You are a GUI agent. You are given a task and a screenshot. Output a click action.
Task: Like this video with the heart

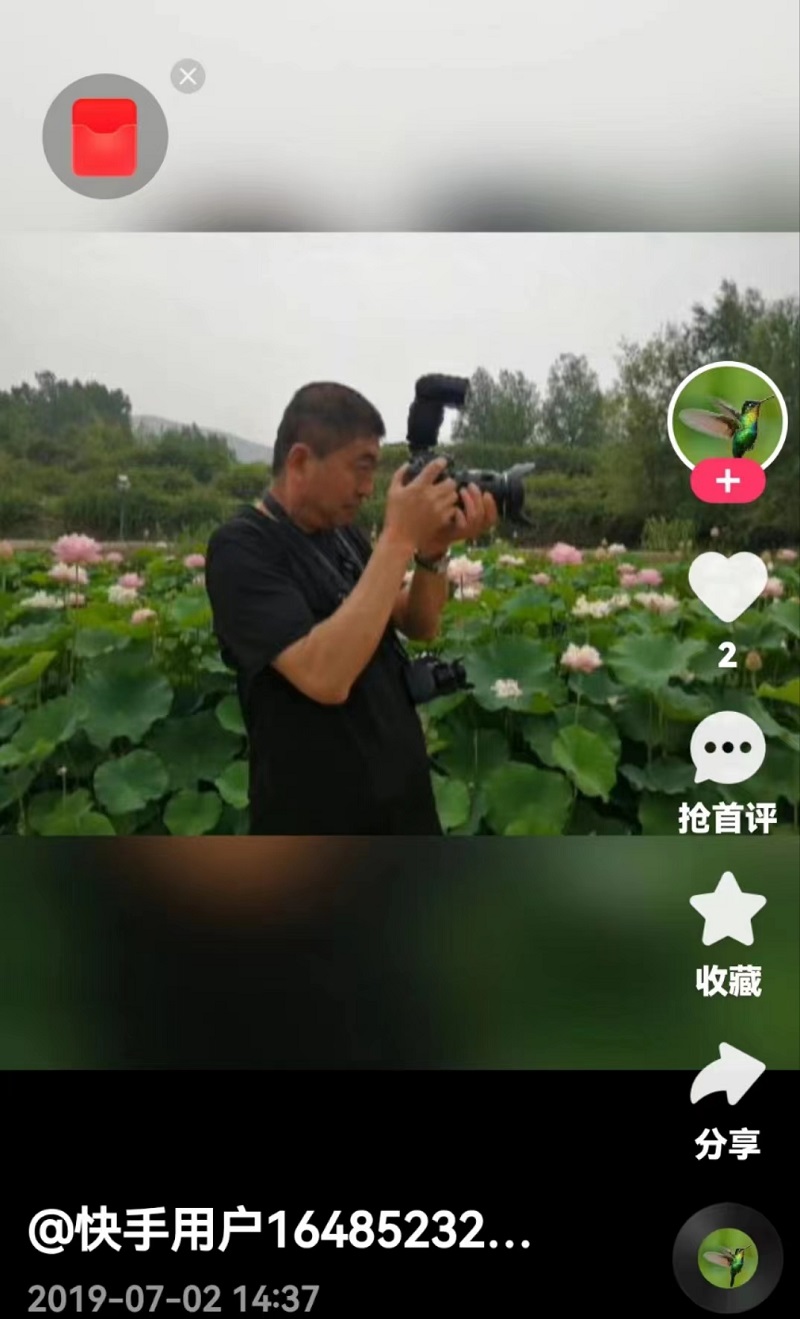(x=727, y=586)
